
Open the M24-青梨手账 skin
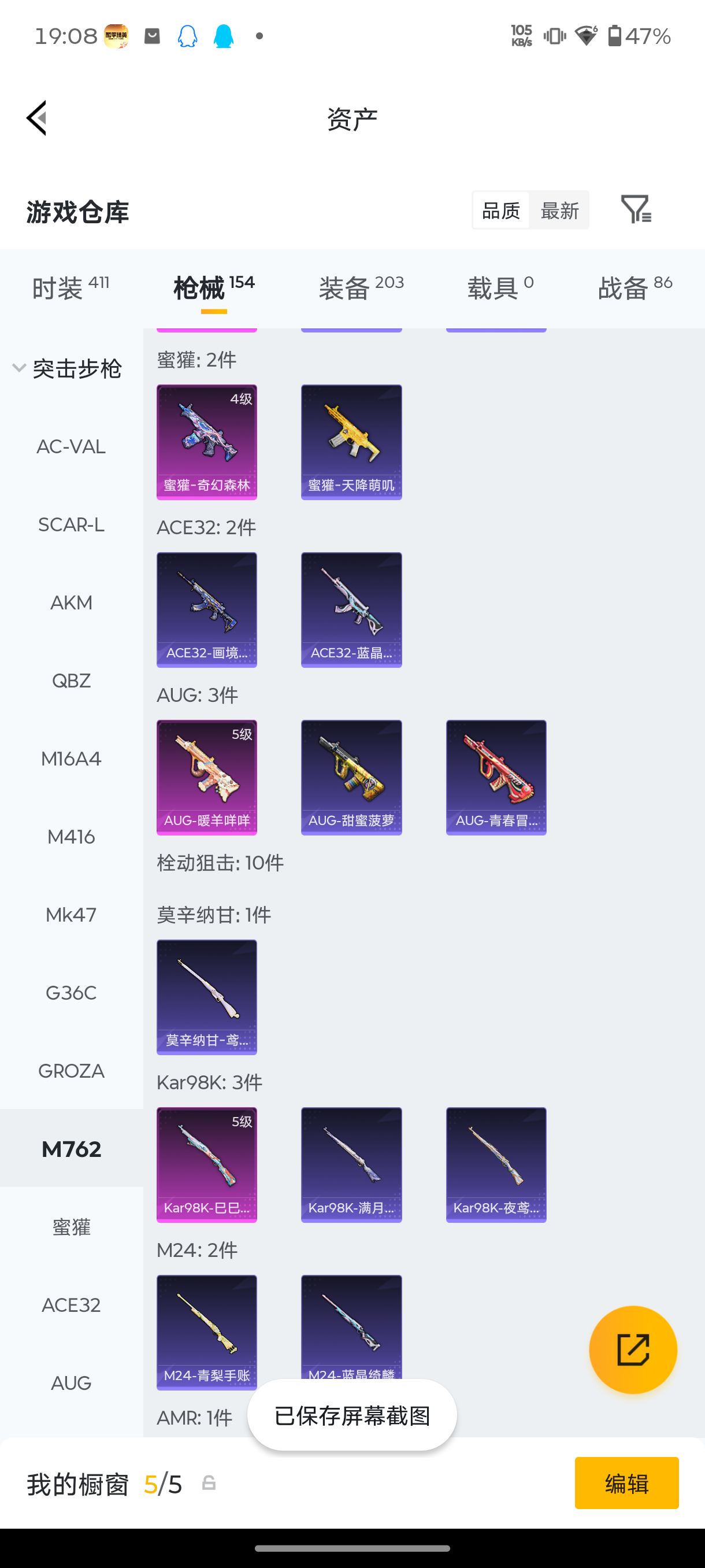click(207, 1332)
